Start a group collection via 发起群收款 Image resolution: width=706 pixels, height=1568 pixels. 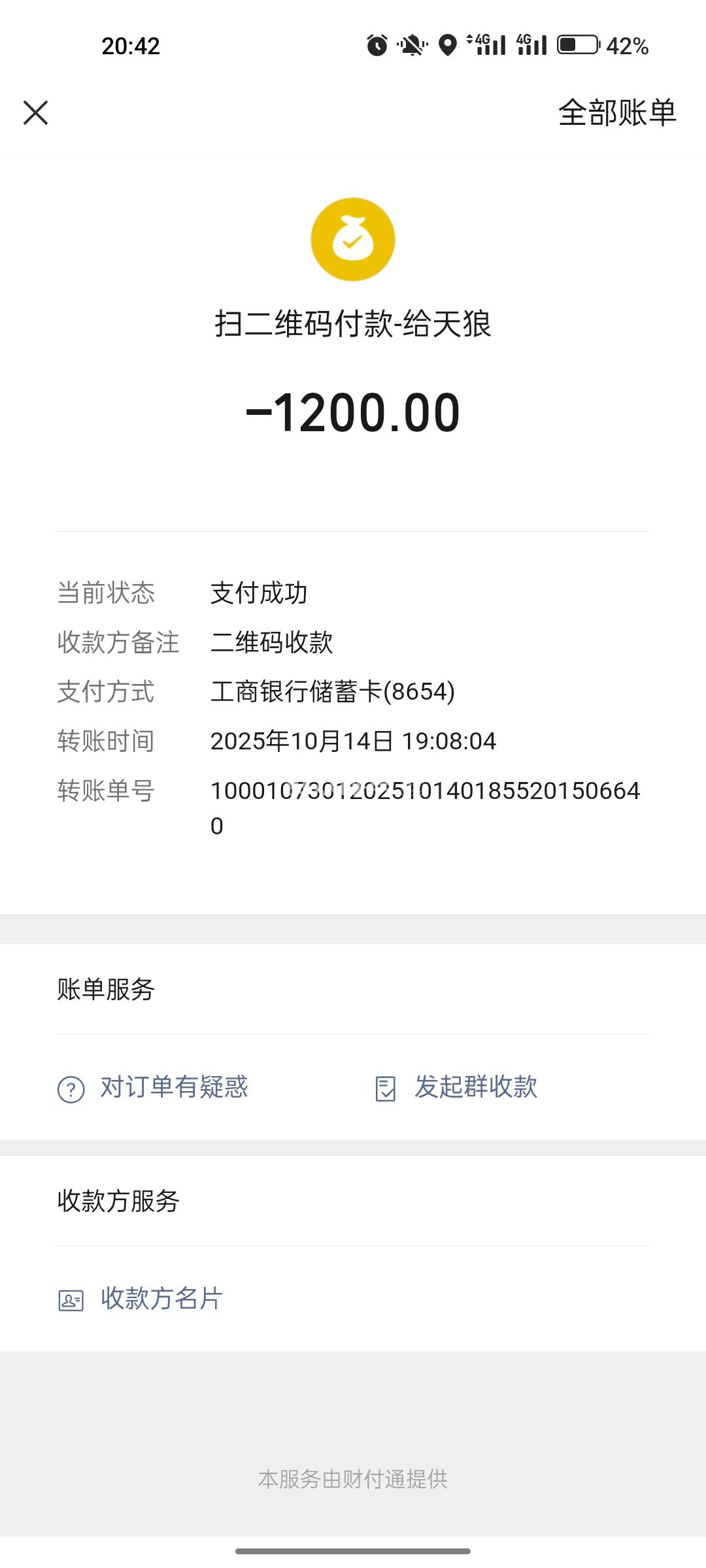pos(456,1088)
